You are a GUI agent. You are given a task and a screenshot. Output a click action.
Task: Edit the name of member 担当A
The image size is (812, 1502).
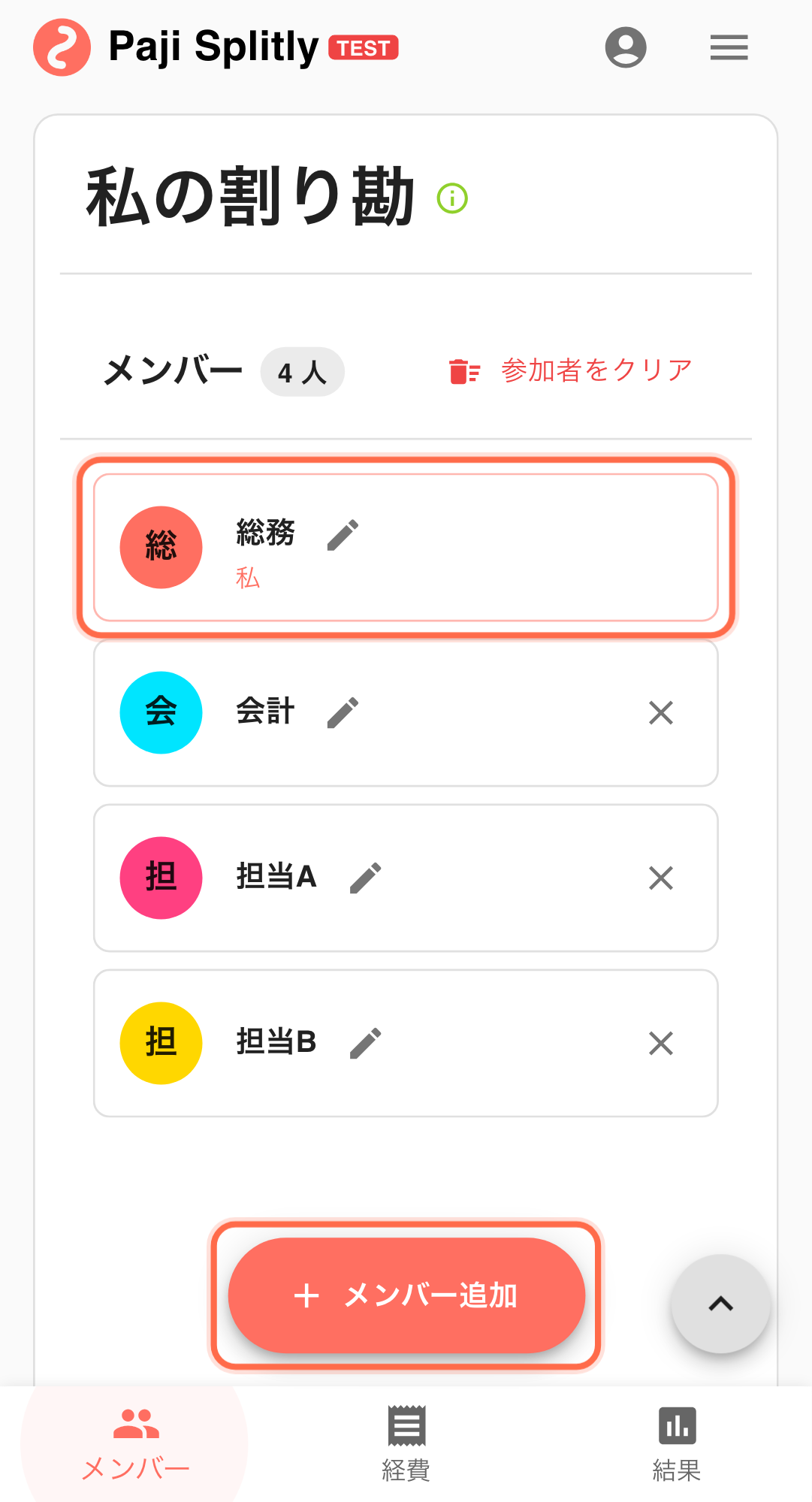click(366, 878)
